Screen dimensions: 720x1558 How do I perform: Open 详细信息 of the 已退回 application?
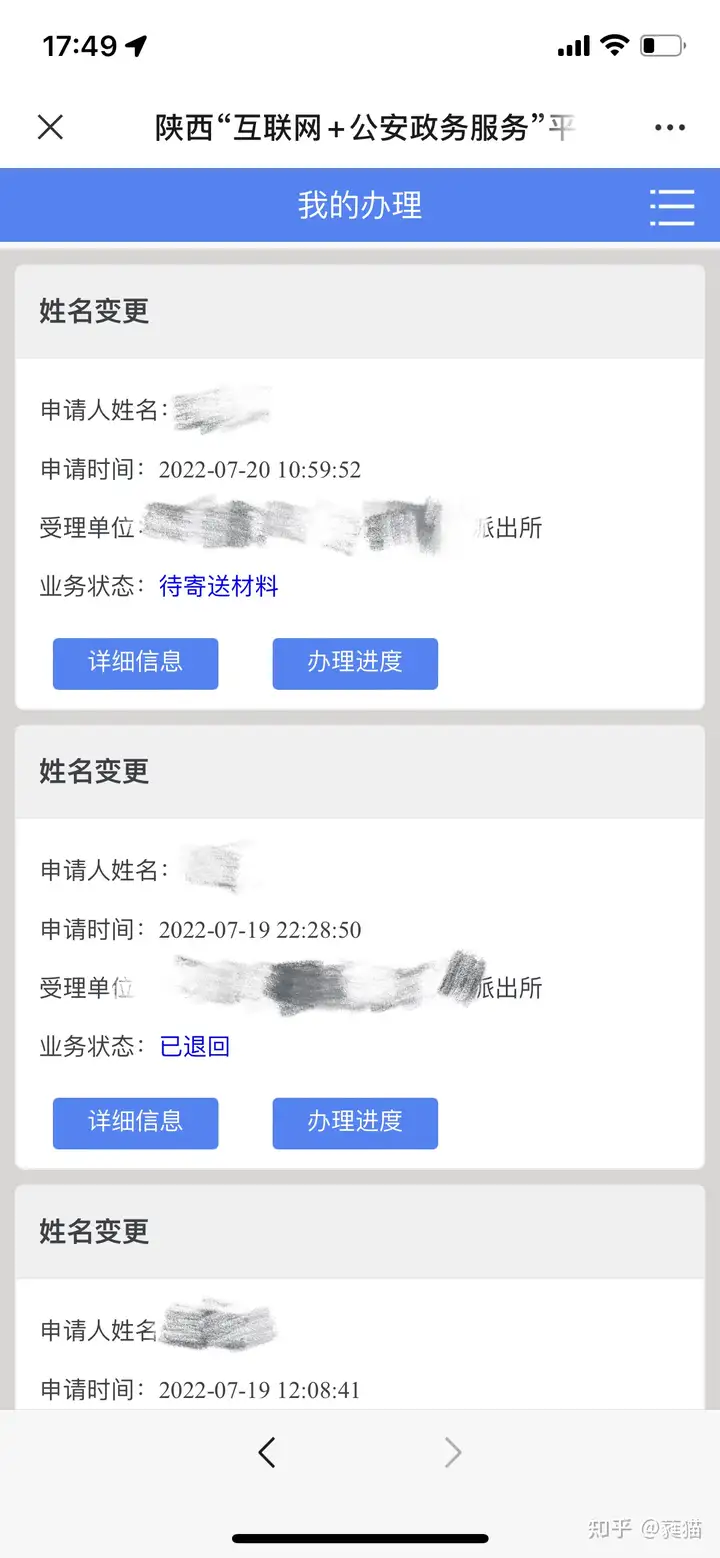[x=135, y=1123]
